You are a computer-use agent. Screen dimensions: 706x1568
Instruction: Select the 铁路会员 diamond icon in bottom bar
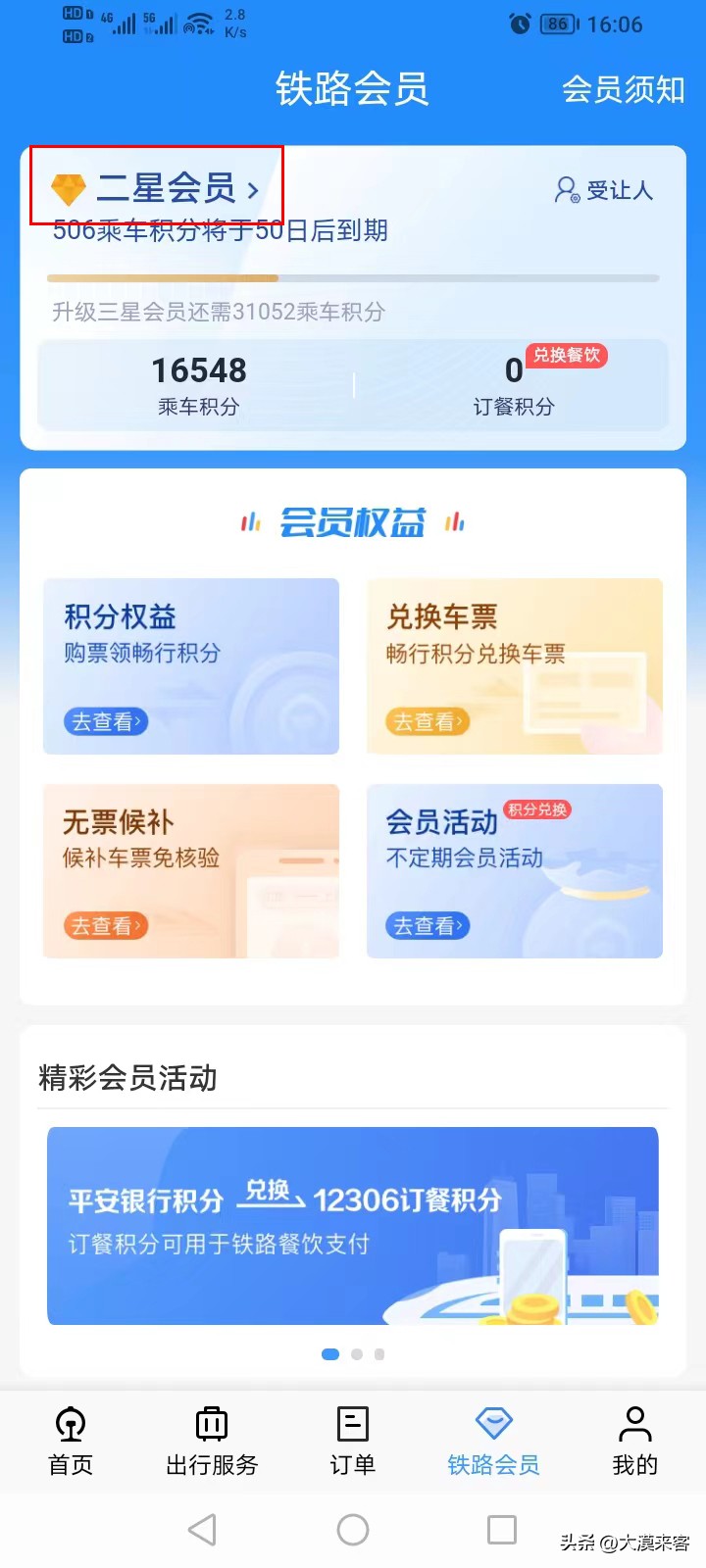tap(493, 1421)
